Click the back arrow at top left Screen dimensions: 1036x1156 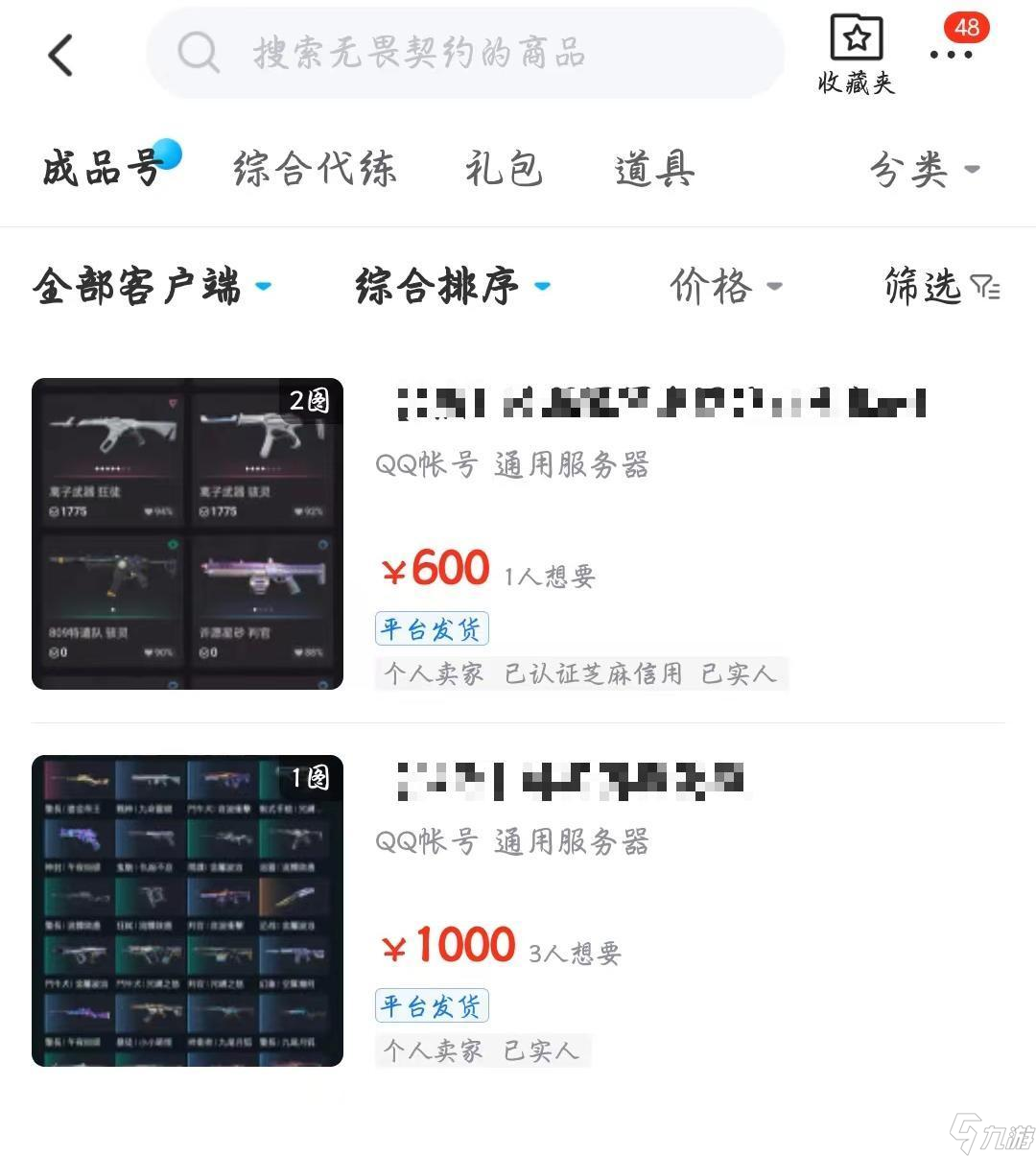pyautogui.click(x=60, y=55)
